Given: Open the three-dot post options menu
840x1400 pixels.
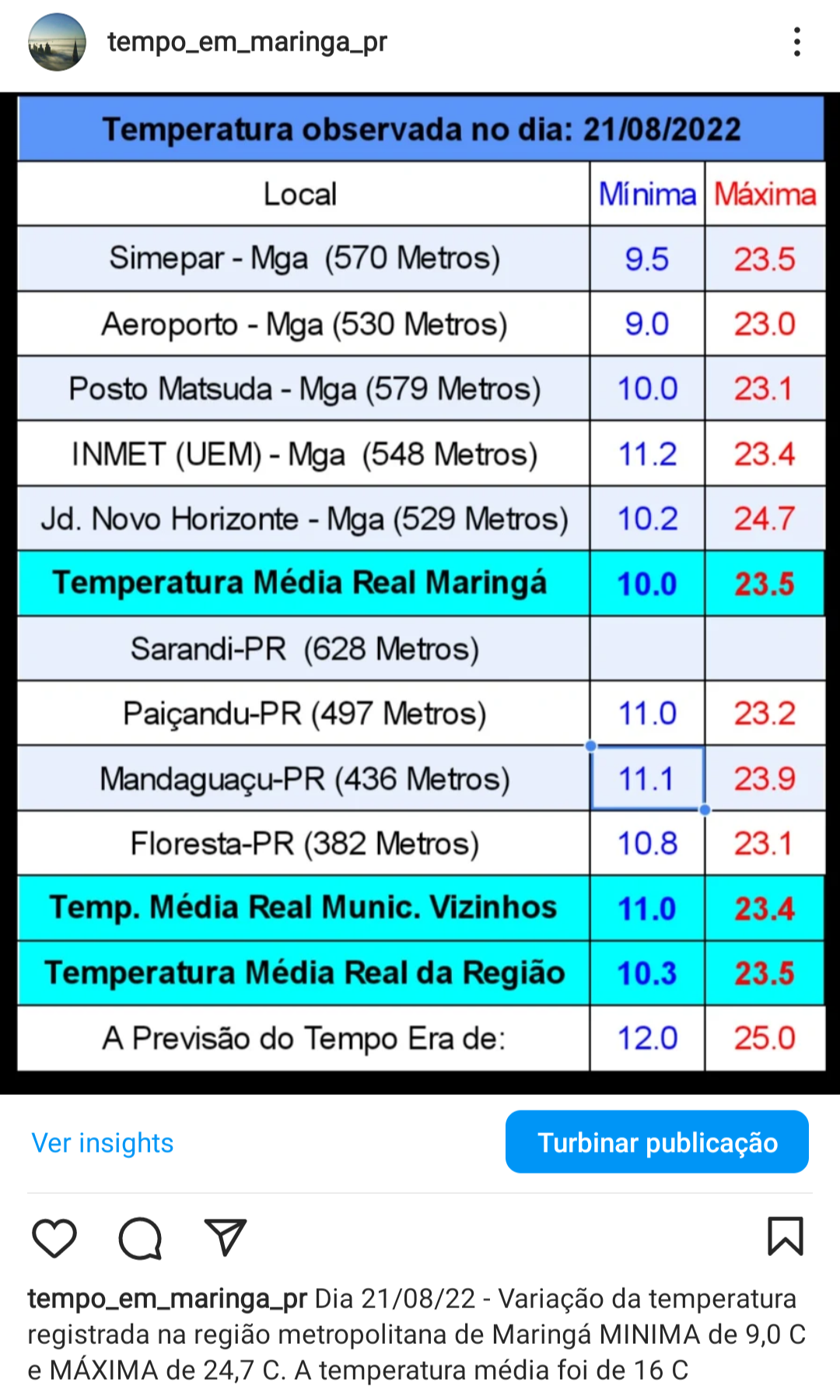Looking at the screenshot, I should (x=797, y=42).
